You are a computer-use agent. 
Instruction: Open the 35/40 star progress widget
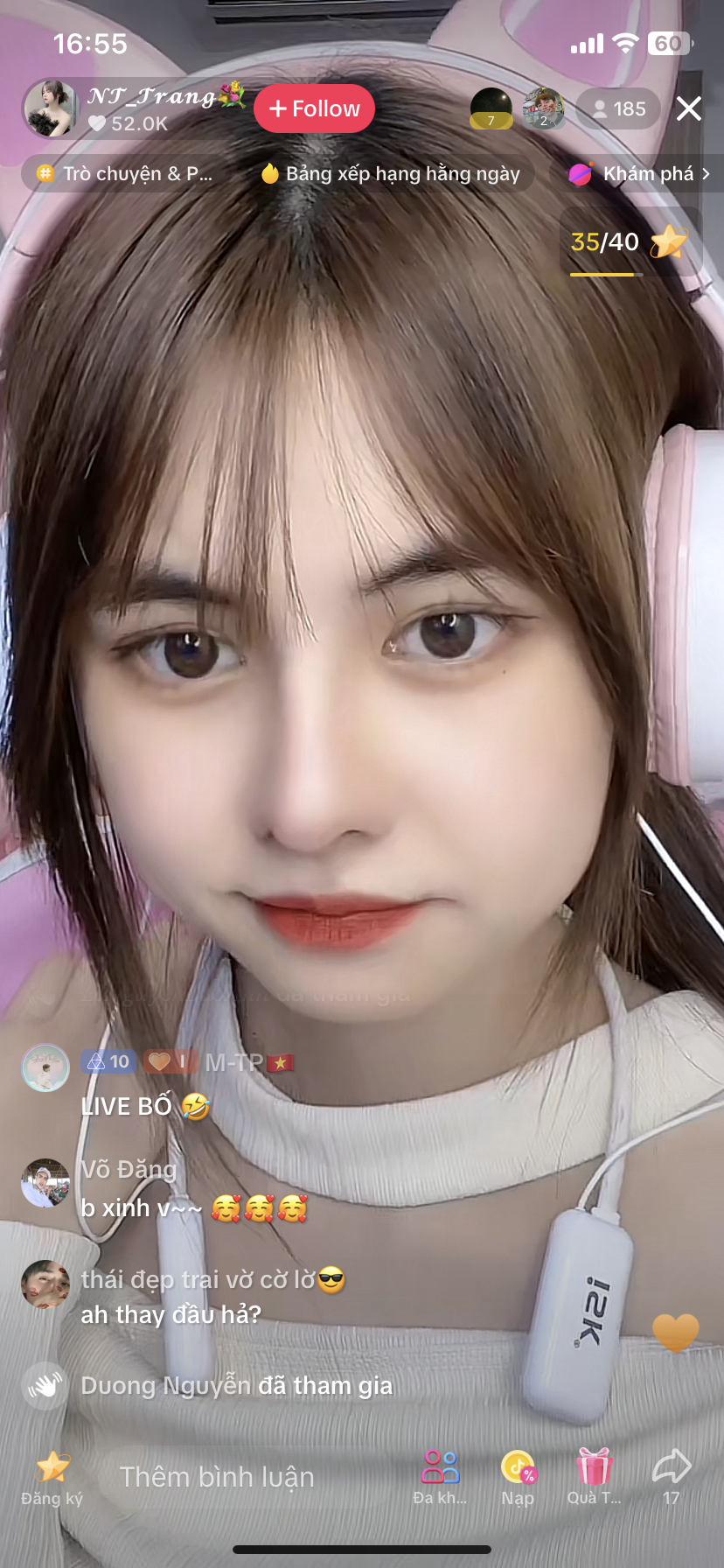pos(629,242)
